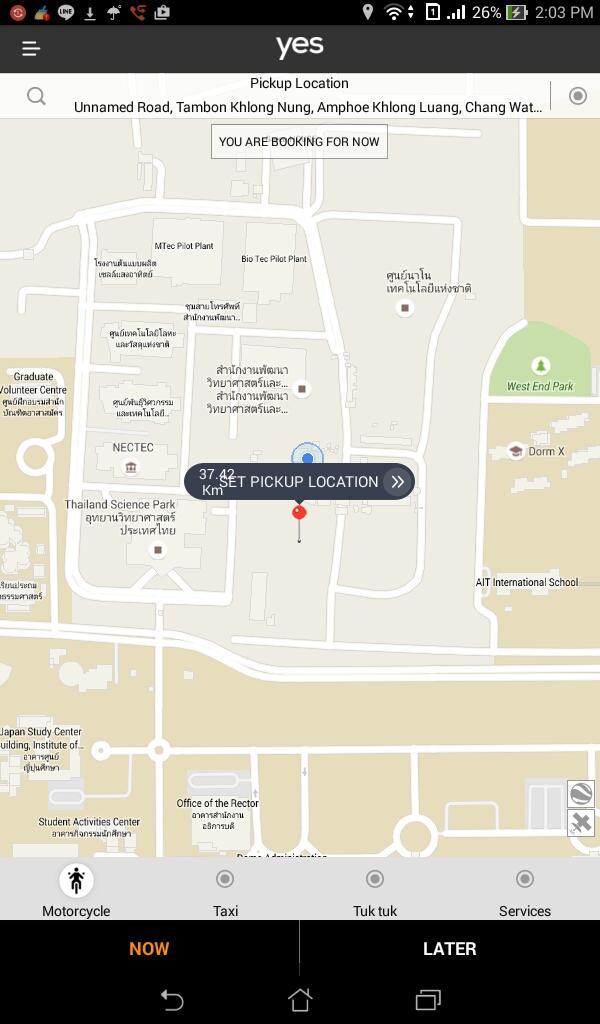Confirm with Set Pickup Location button
Image resolution: width=600 pixels, height=1024 pixels.
300,482
